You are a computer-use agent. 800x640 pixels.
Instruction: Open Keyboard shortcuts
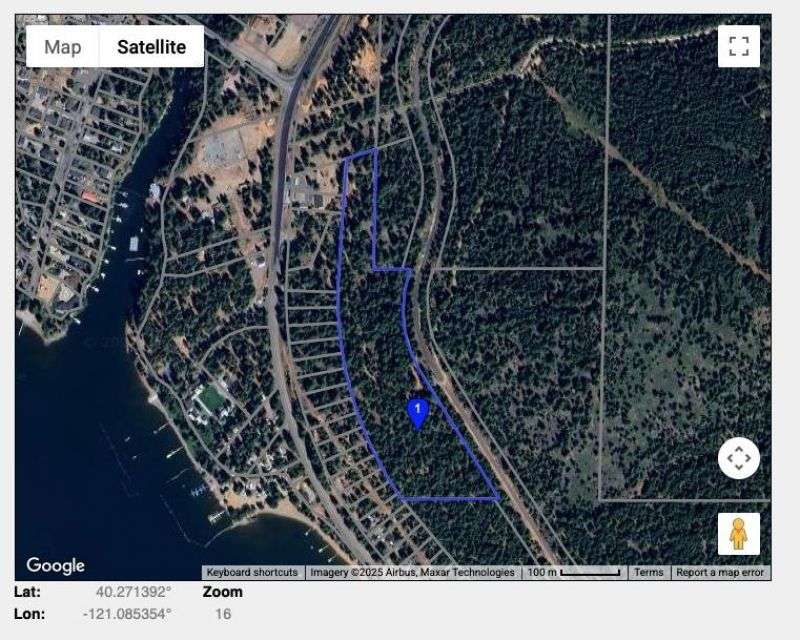pos(252,573)
